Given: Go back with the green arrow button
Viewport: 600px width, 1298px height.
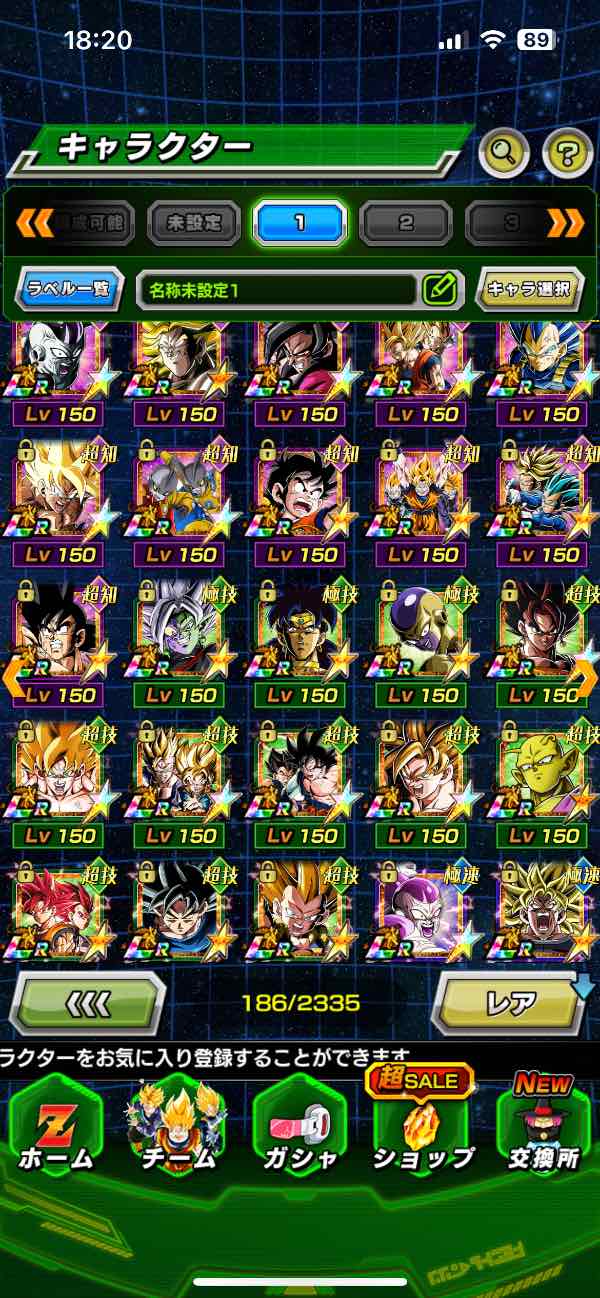Looking at the screenshot, I should (x=88, y=1002).
